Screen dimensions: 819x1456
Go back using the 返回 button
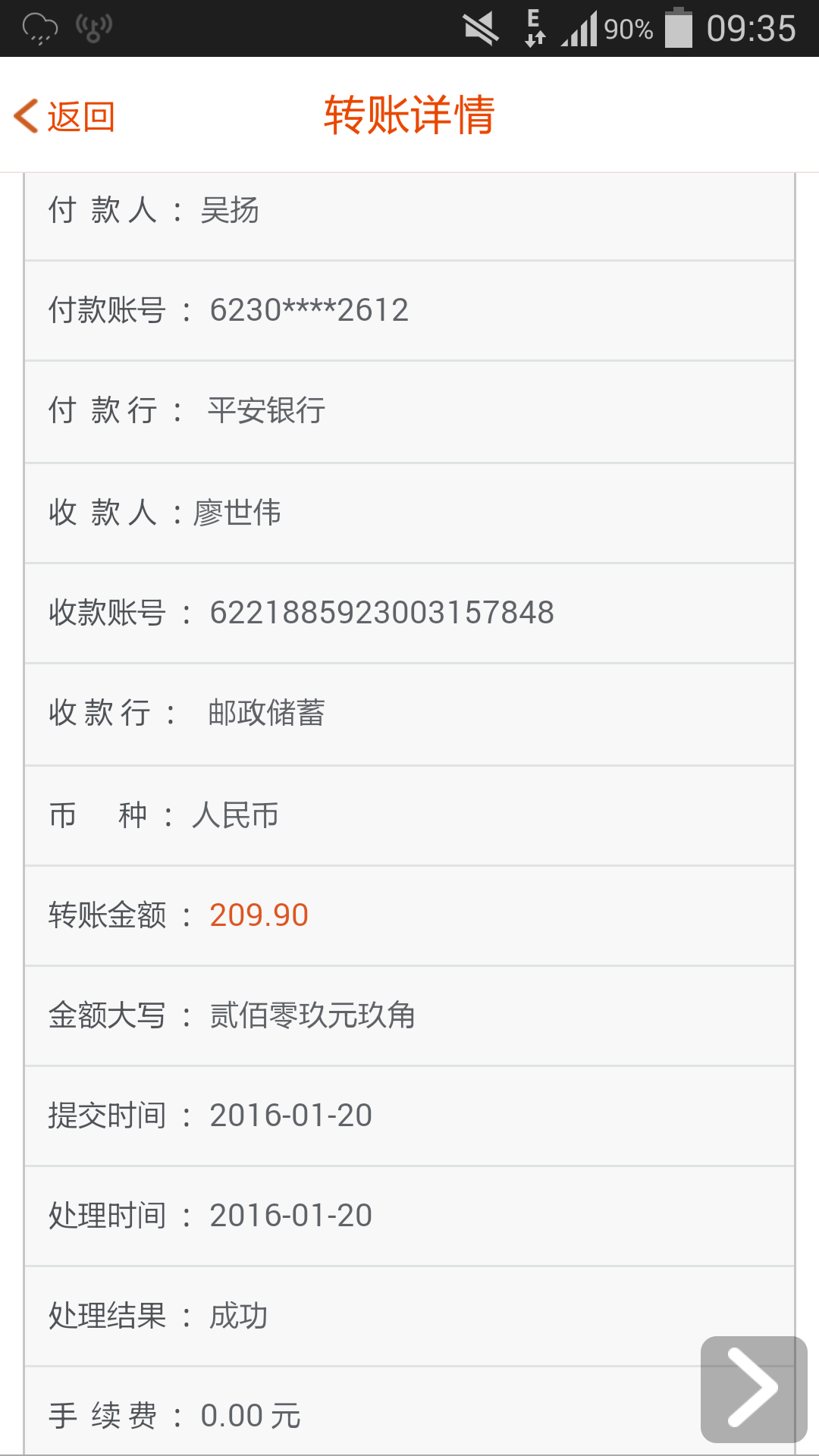(x=65, y=117)
